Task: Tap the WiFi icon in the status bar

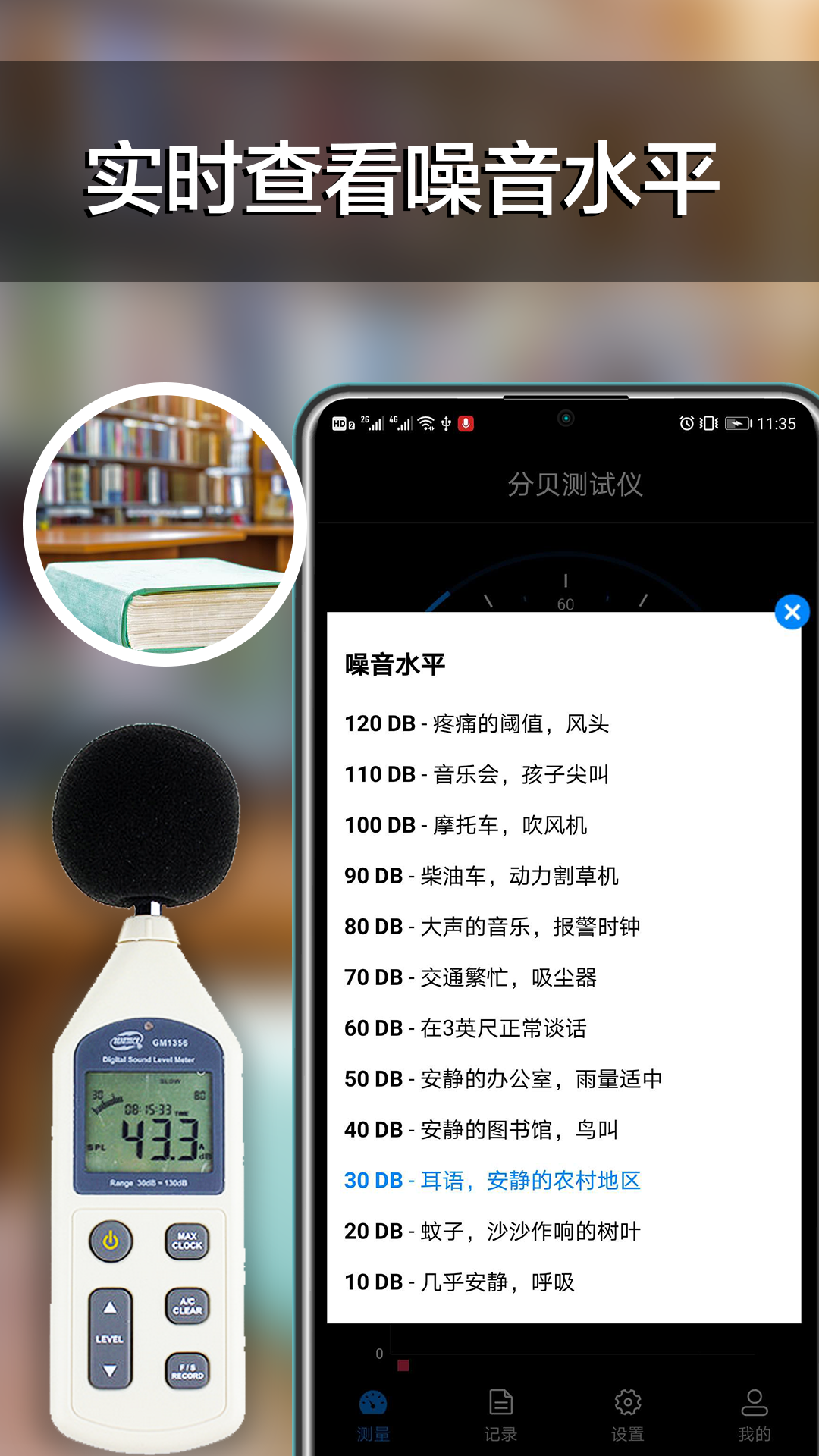Action: [x=425, y=425]
